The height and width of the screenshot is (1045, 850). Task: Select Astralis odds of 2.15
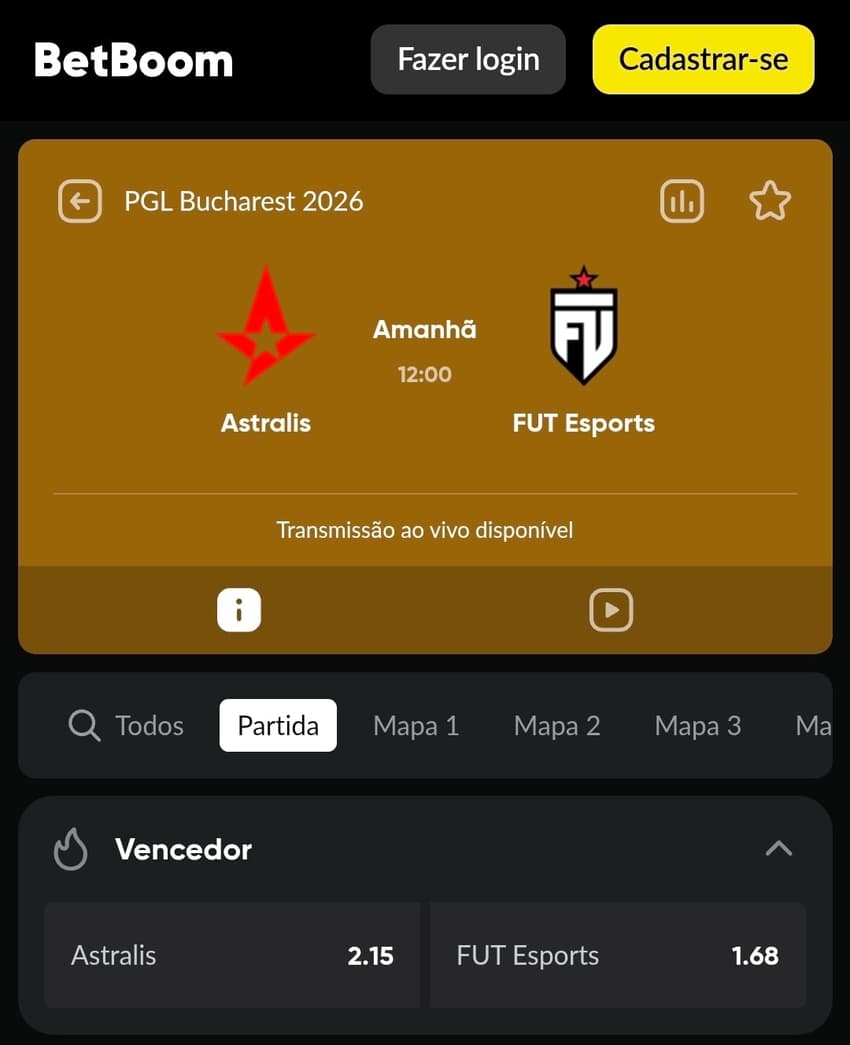(232, 955)
